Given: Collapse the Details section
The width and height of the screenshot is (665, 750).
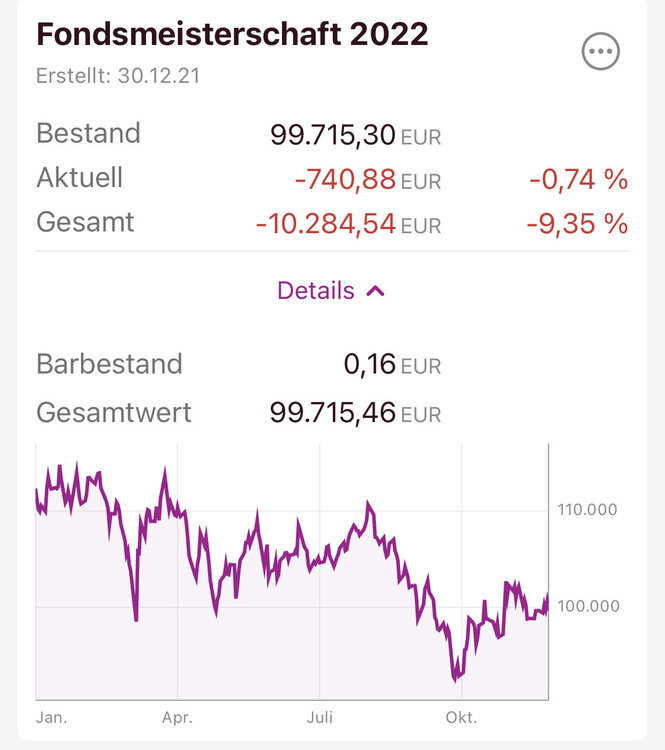Looking at the screenshot, I should pyautogui.click(x=331, y=291).
